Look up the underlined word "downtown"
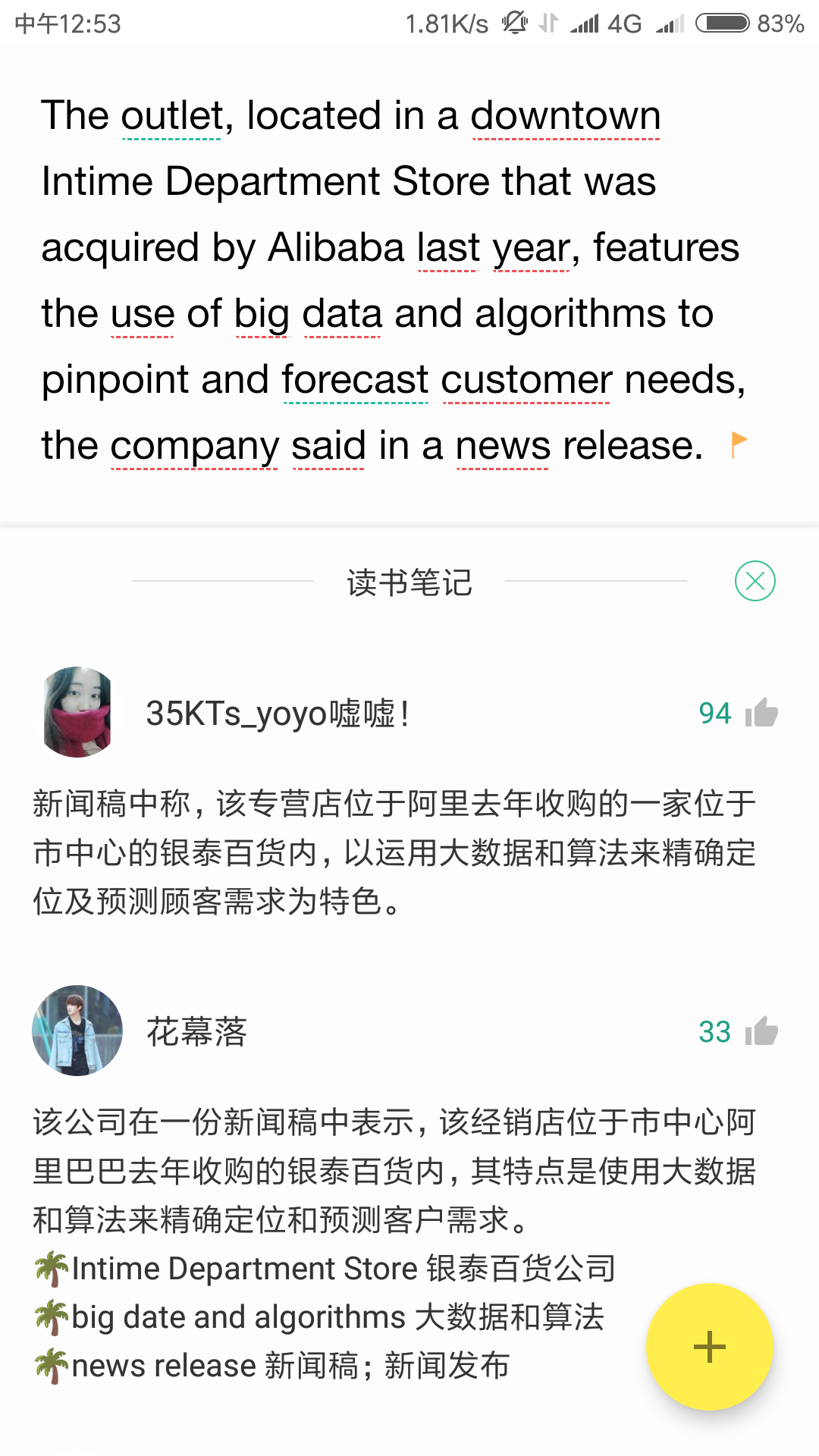 point(566,117)
